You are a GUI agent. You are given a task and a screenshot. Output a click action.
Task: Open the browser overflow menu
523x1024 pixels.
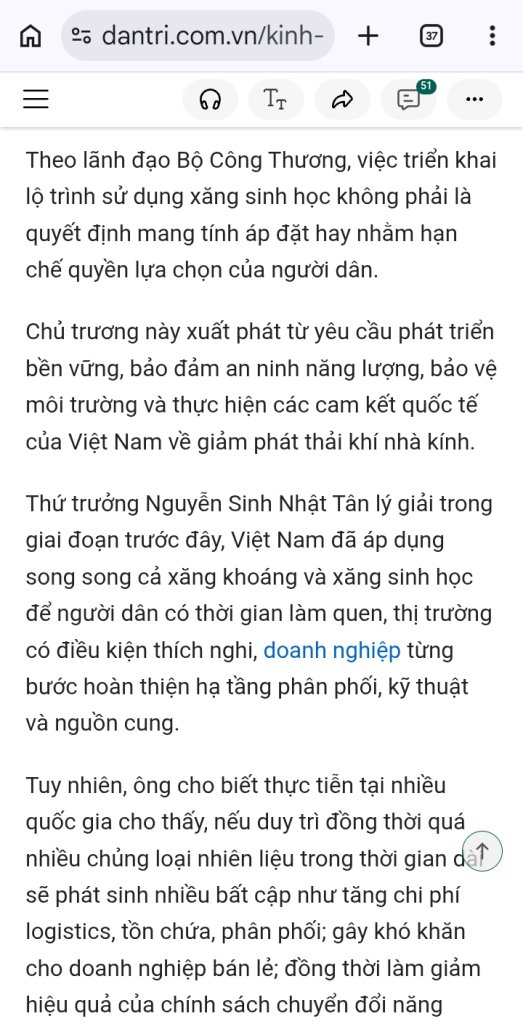click(492, 36)
